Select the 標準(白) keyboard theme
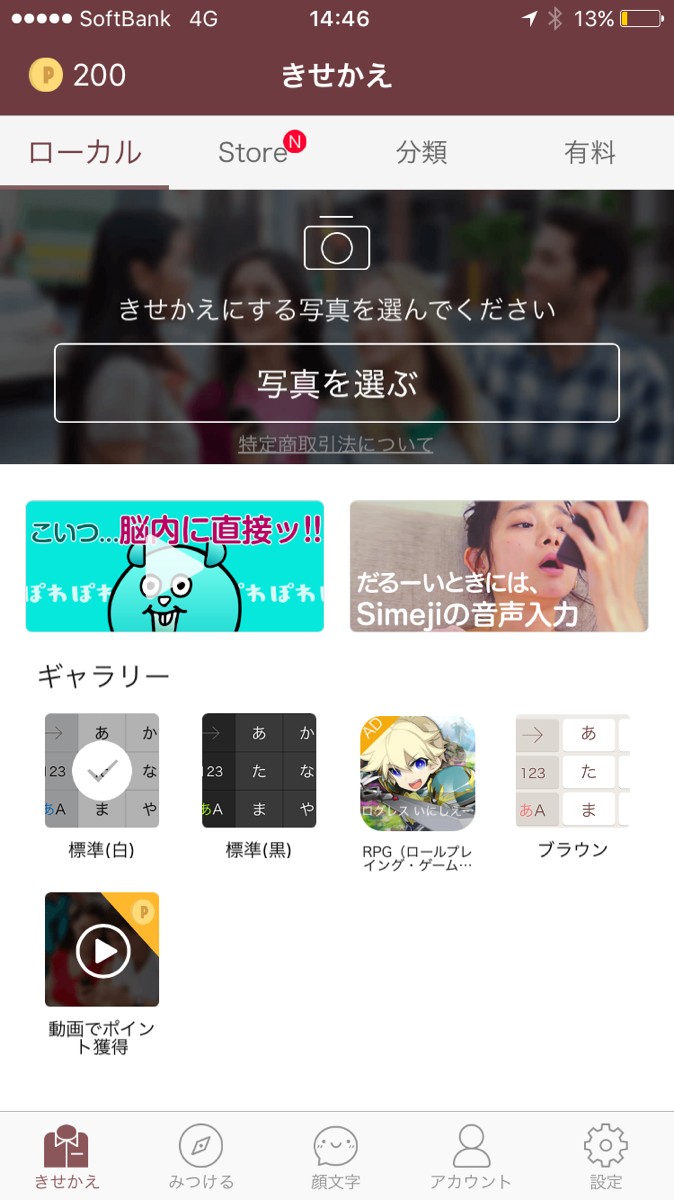674x1200 pixels. point(102,770)
